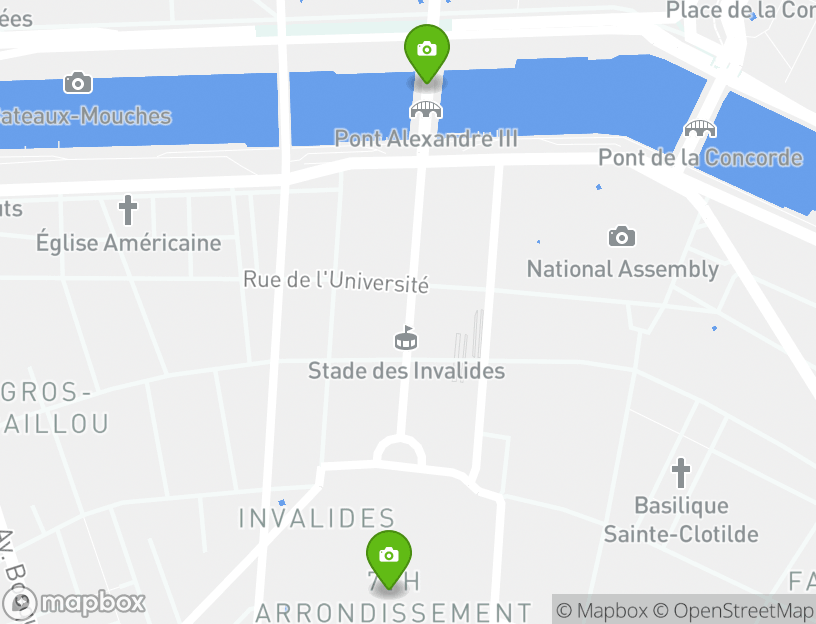Tap the green camera pin near Invalides
Image resolution: width=816 pixels, height=624 pixels.
coord(389,556)
